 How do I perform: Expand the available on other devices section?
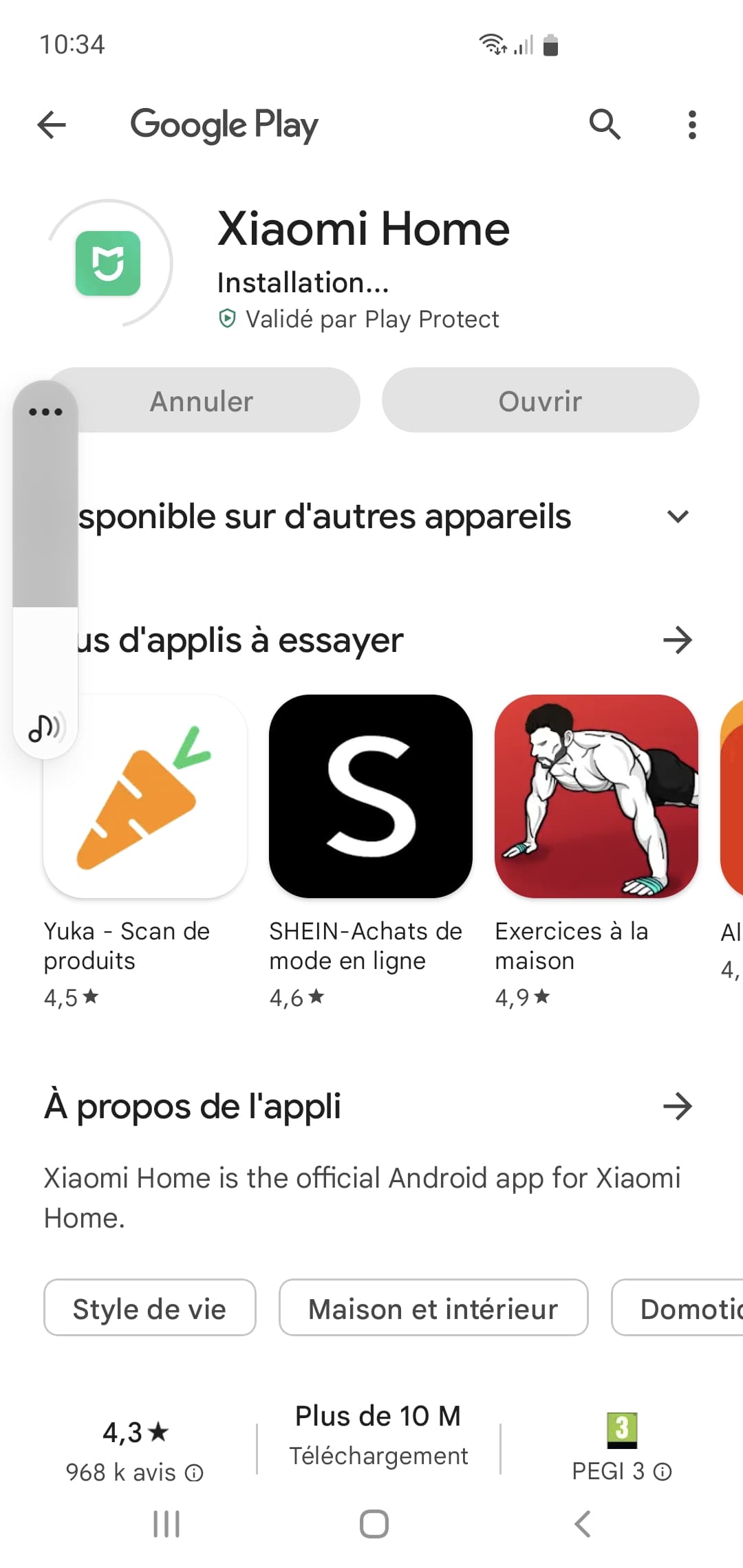coord(678,516)
